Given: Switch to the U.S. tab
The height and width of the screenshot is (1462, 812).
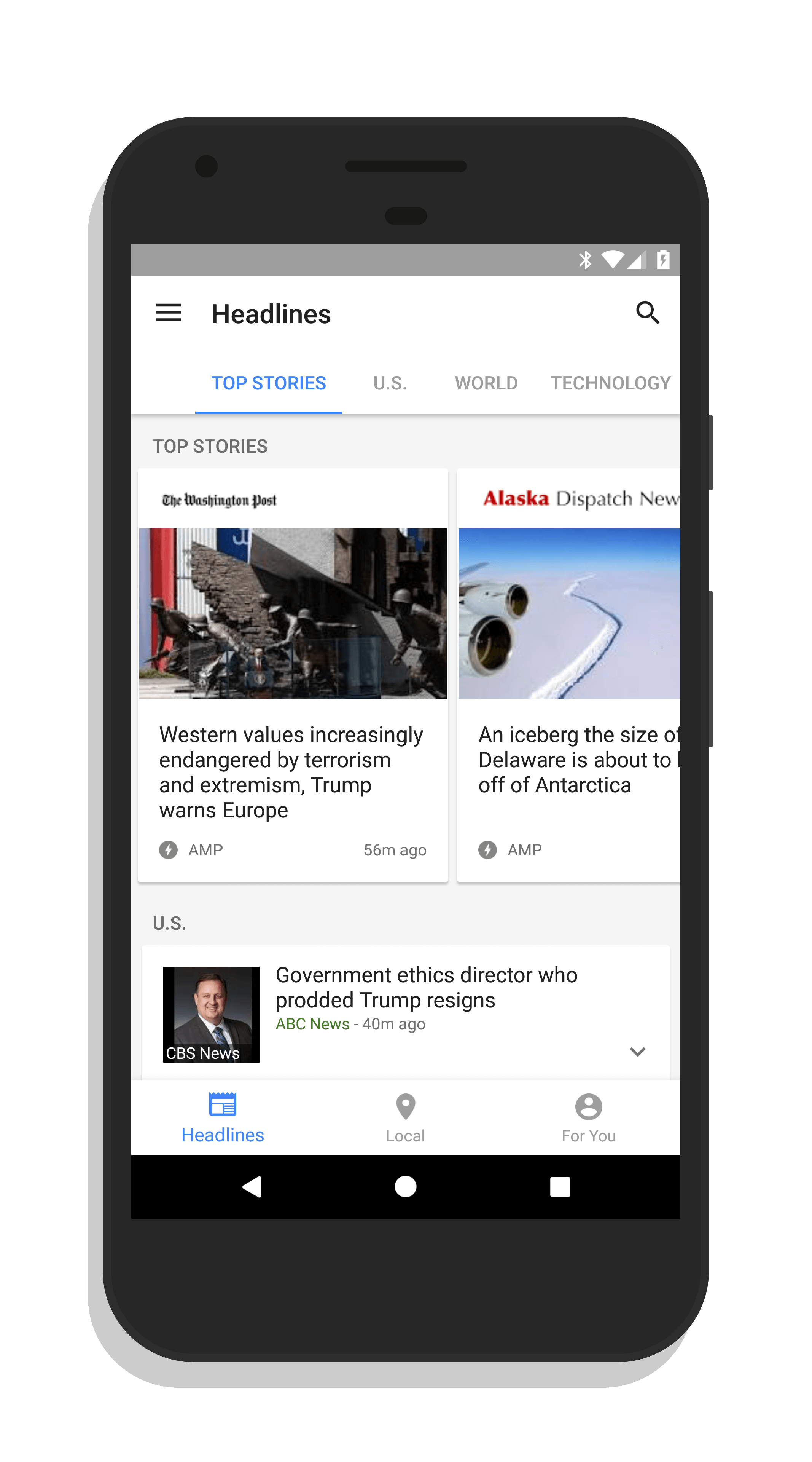Looking at the screenshot, I should coord(390,384).
